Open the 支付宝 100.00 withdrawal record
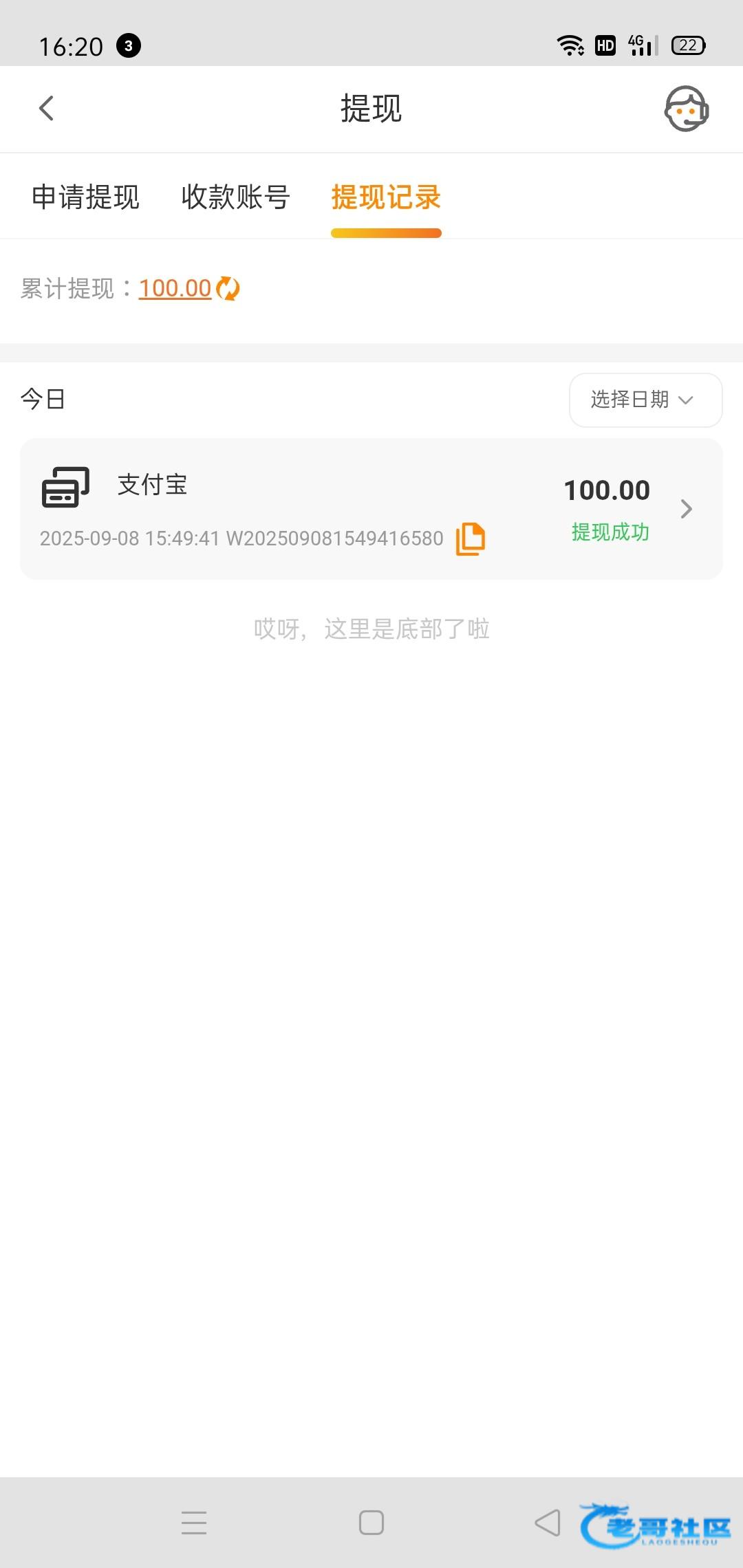The height and width of the screenshot is (1568, 743). [x=371, y=509]
